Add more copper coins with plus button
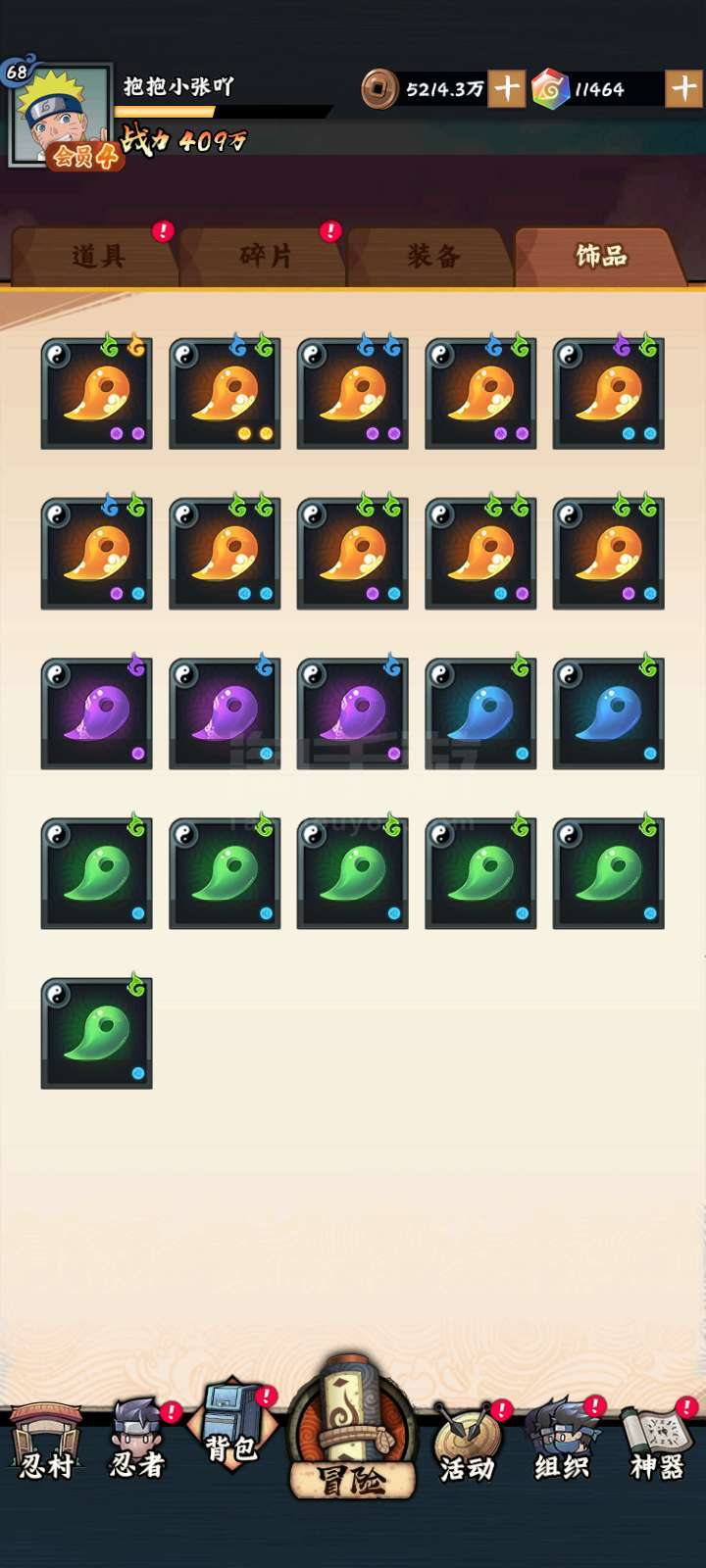Screen dimensions: 706x1568 (x=507, y=89)
